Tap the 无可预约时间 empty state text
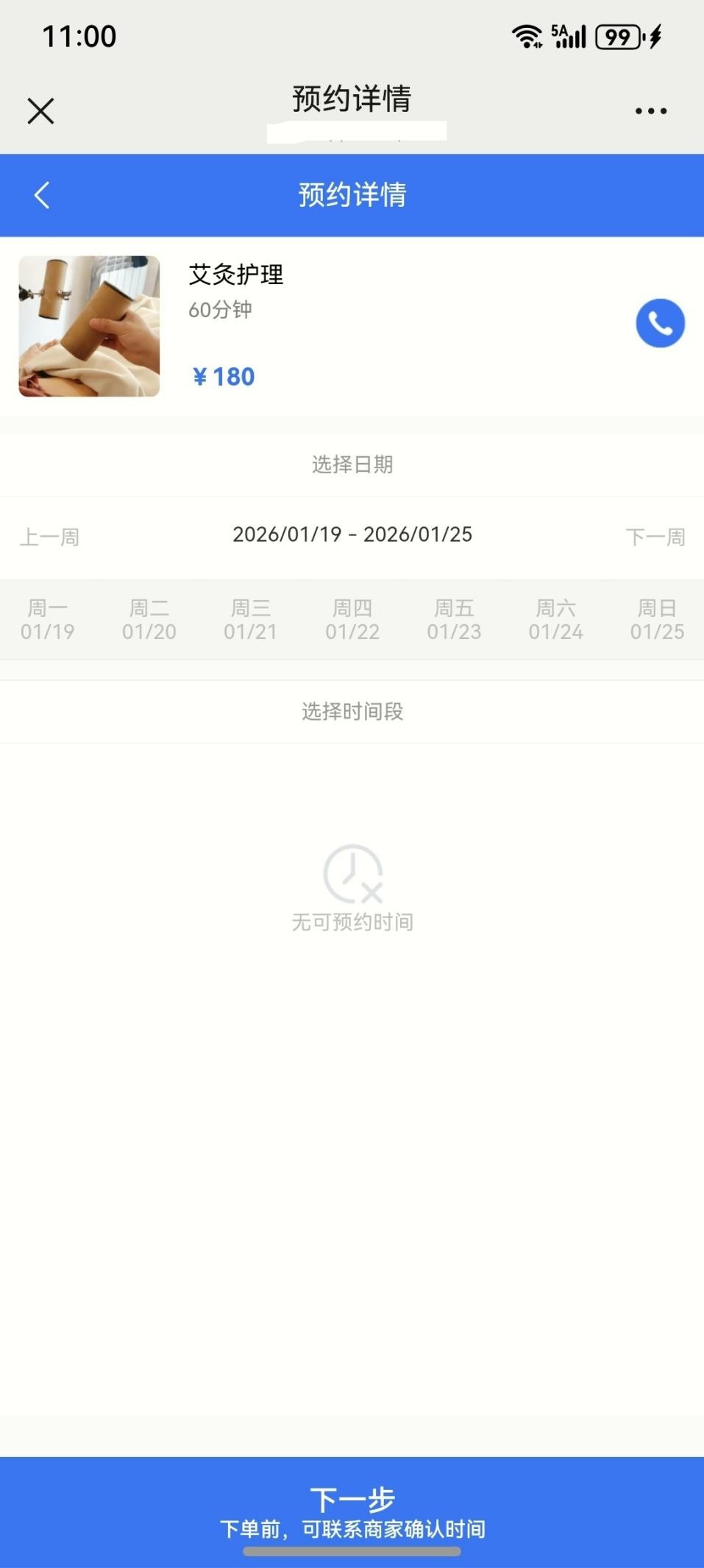This screenshot has height=1568, width=704. 352,919
